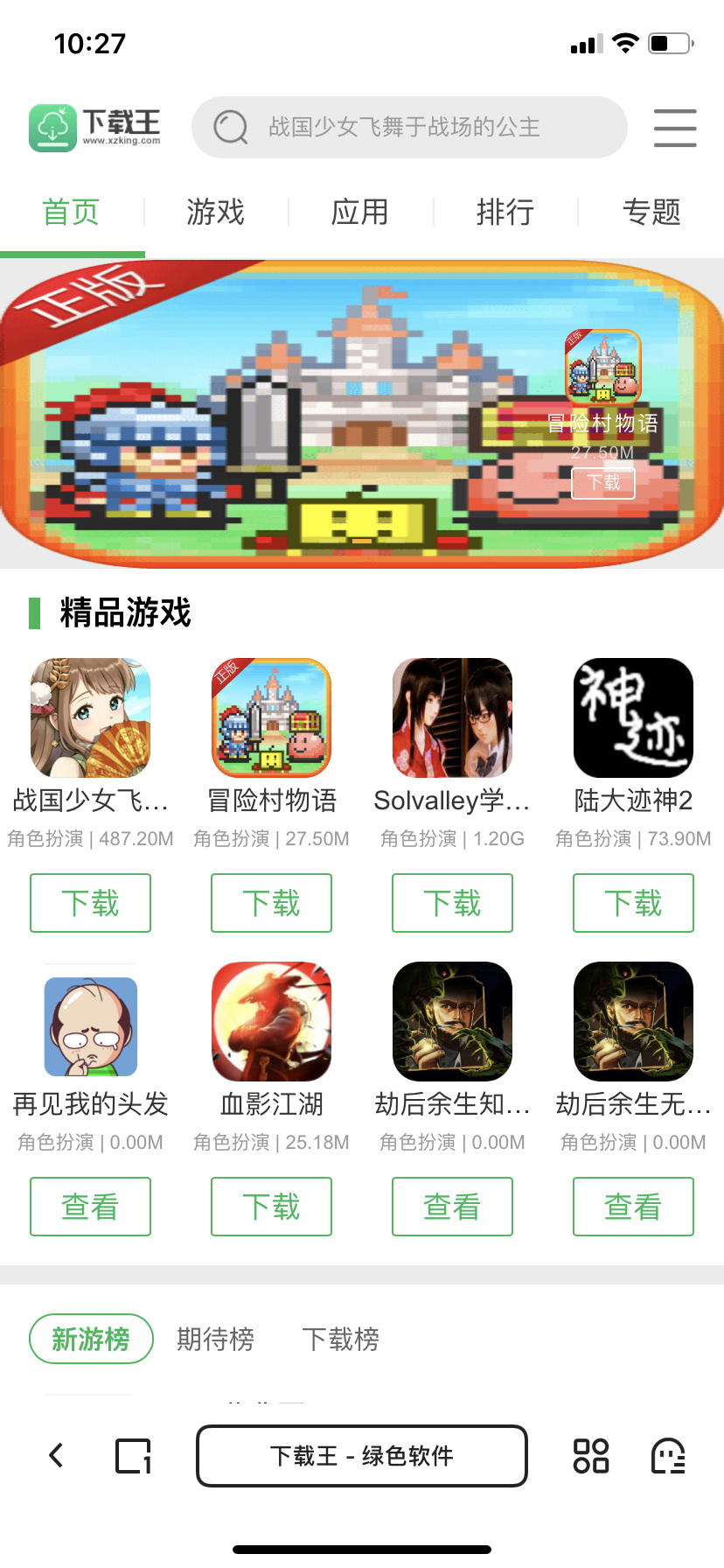Download 陆大迹神2
This screenshot has height=1568, width=724.
click(x=633, y=903)
